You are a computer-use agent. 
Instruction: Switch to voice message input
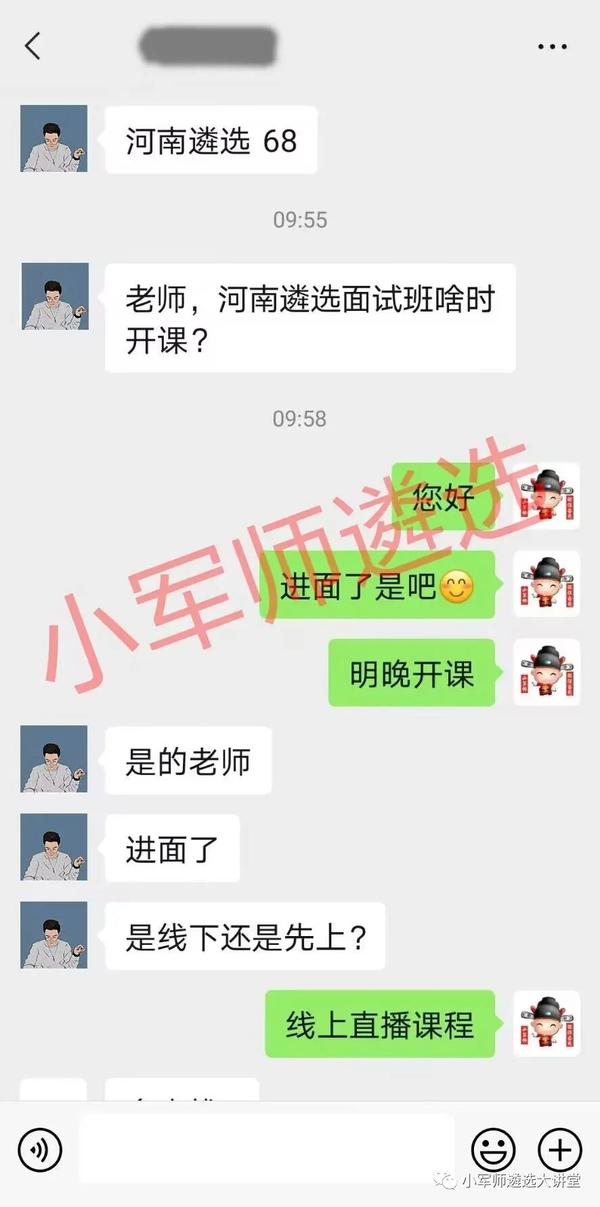pyautogui.click(x=39, y=1146)
